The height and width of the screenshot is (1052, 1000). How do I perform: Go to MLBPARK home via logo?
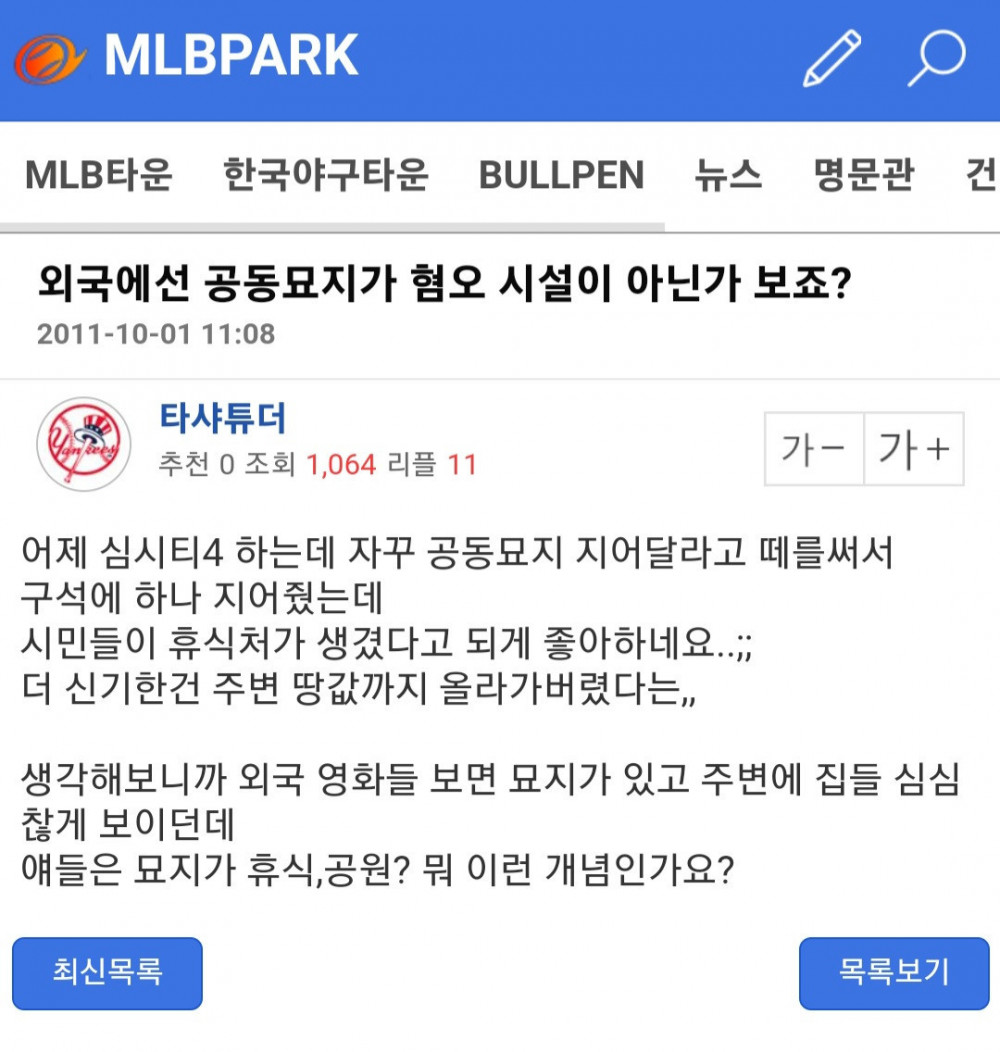tap(188, 56)
